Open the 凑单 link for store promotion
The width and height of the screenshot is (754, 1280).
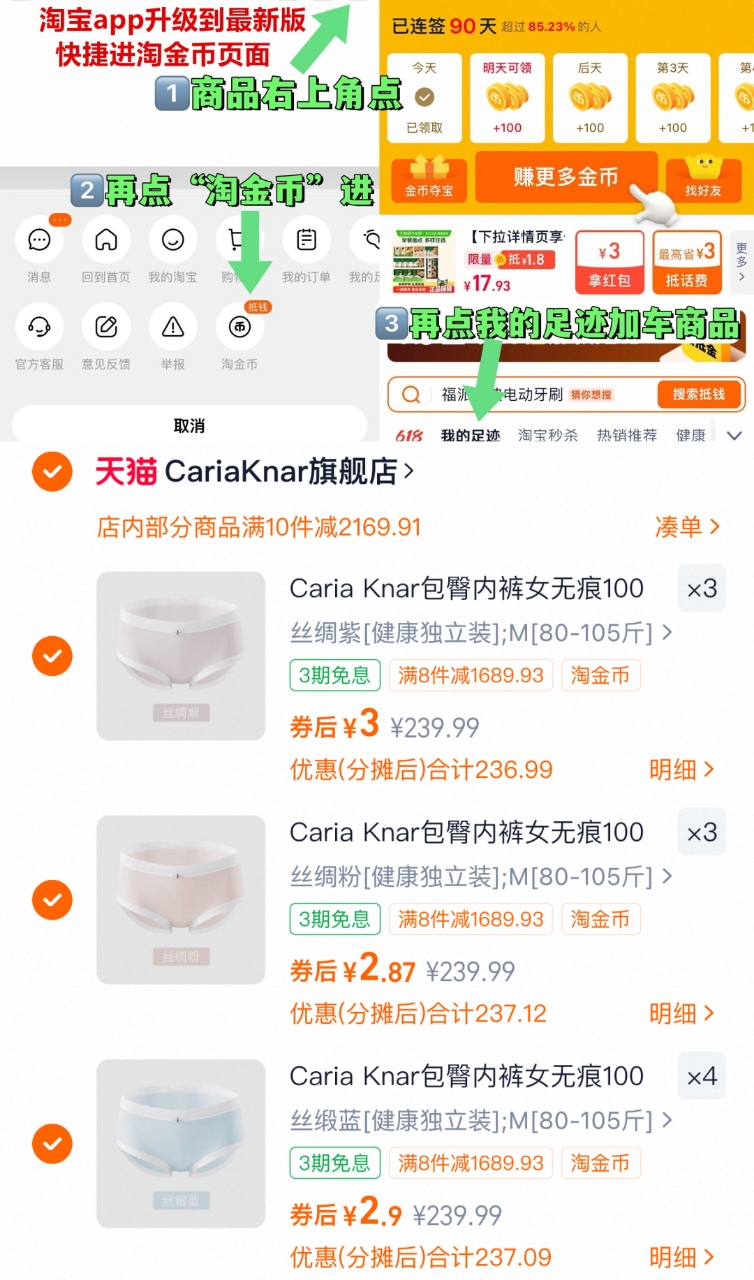tap(688, 527)
